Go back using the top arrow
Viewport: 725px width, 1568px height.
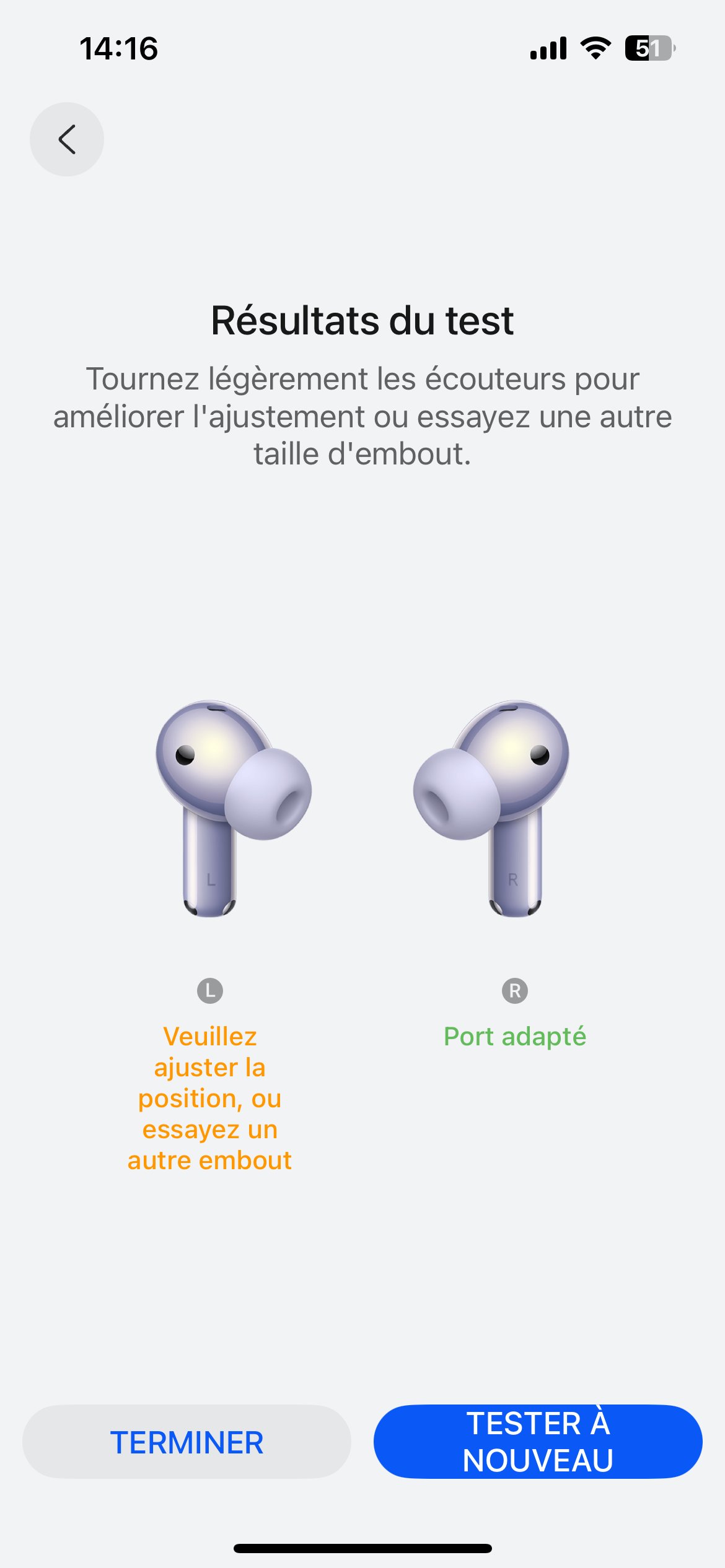click(67, 139)
